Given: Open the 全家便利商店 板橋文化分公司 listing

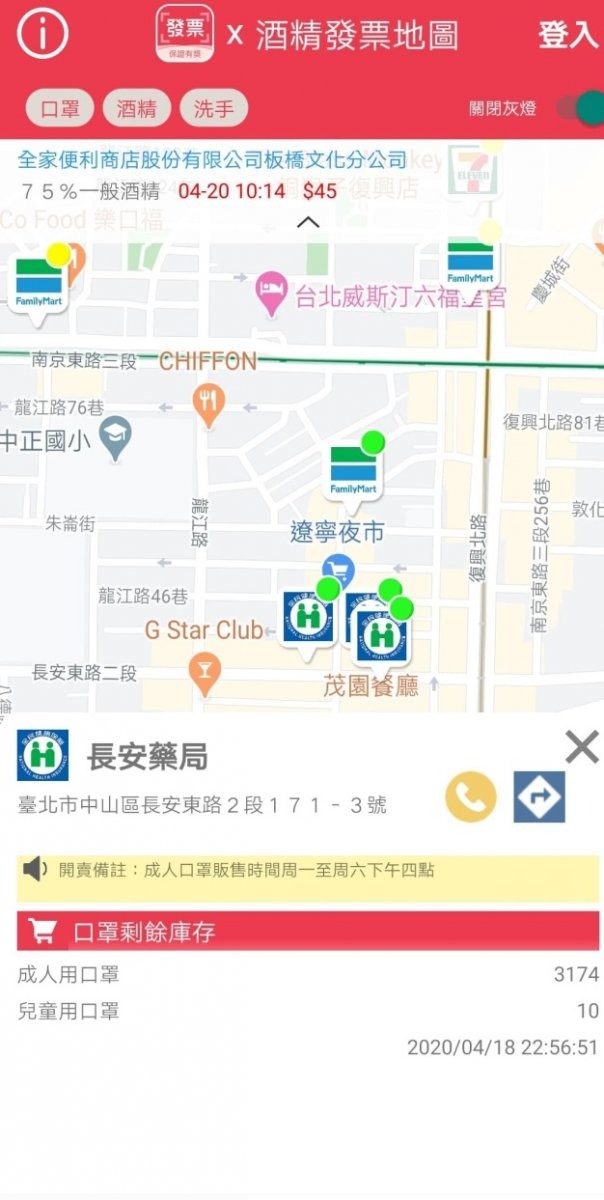Looking at the screenshot, I should pos(213,160).
